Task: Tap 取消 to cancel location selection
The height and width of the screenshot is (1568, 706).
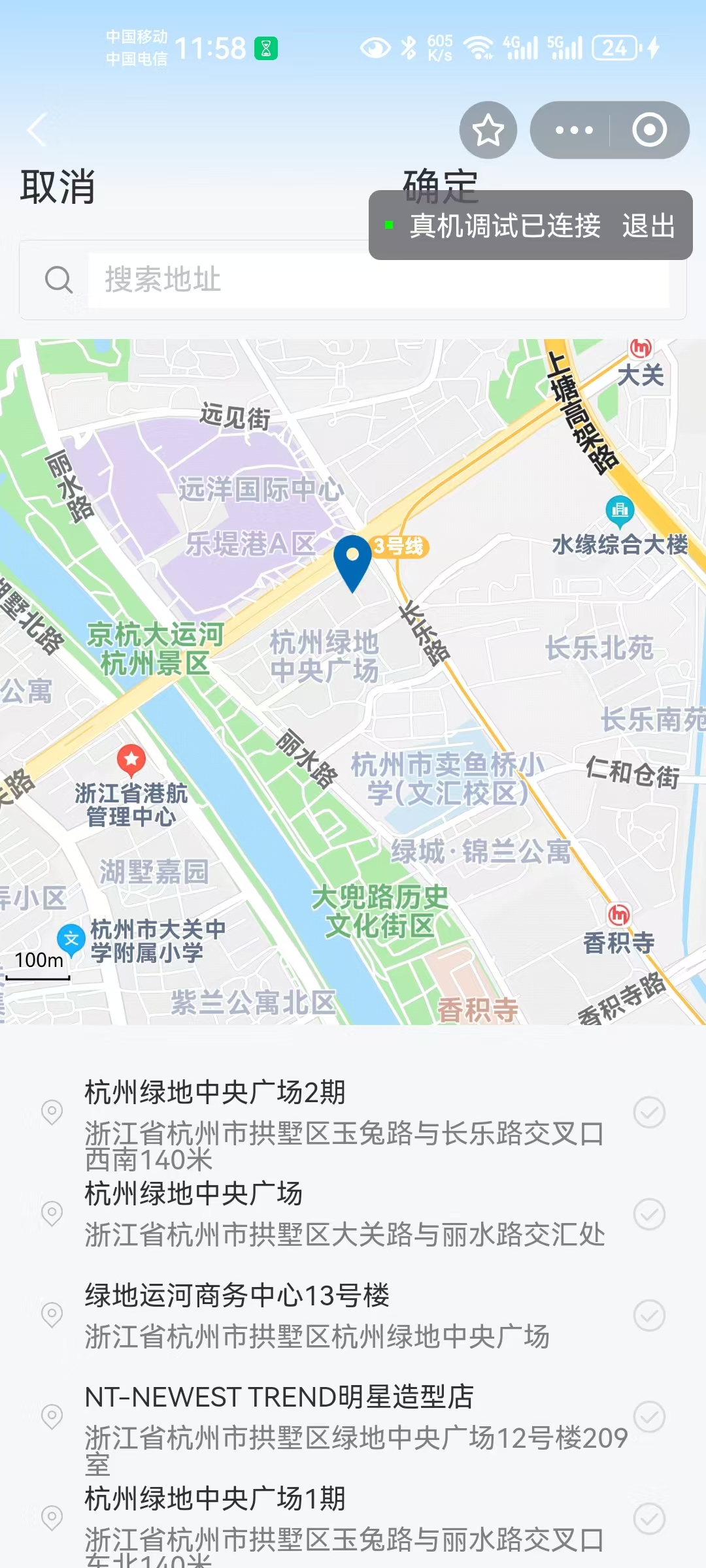Action: (58, 188)
